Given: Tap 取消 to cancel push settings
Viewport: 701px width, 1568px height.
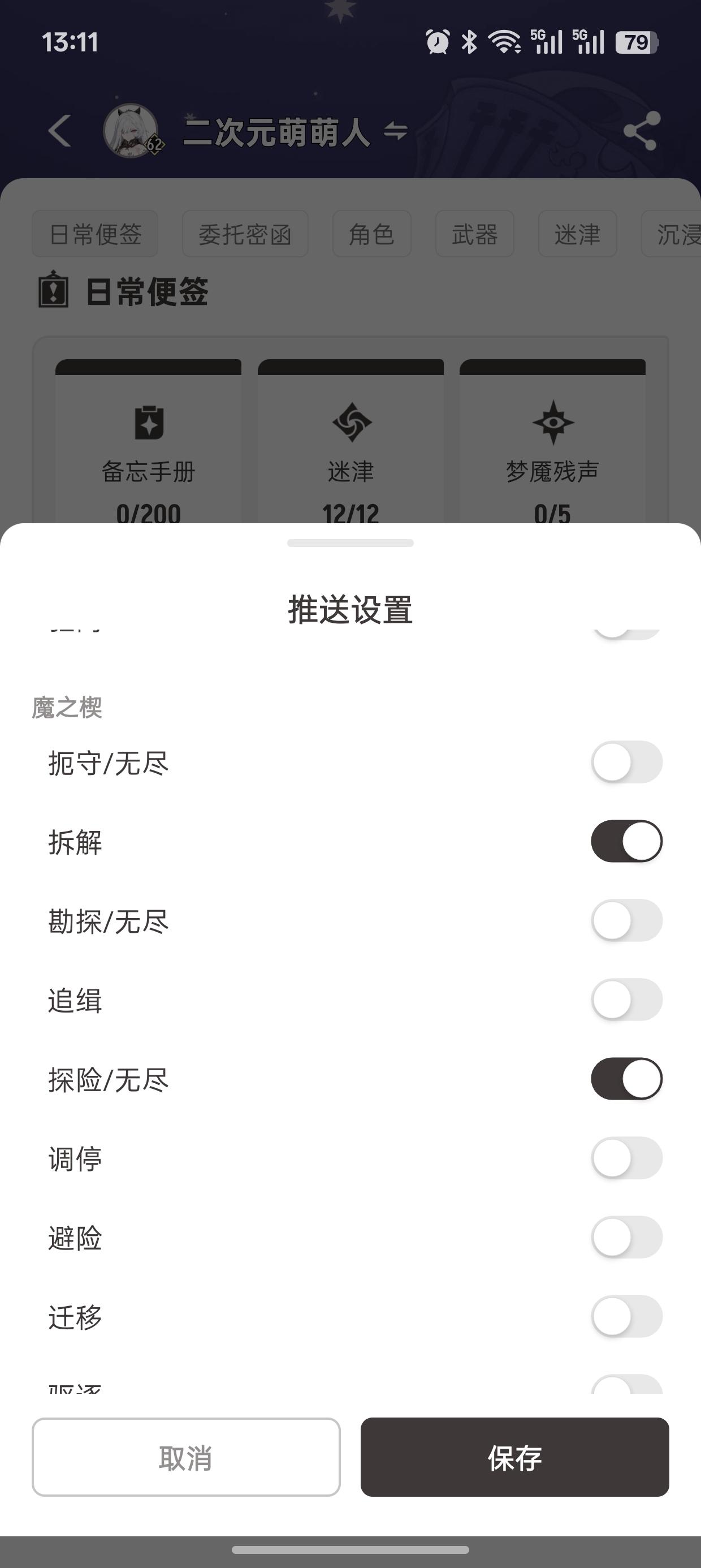Looking at the screenshot, I should tap(185, 1457).
